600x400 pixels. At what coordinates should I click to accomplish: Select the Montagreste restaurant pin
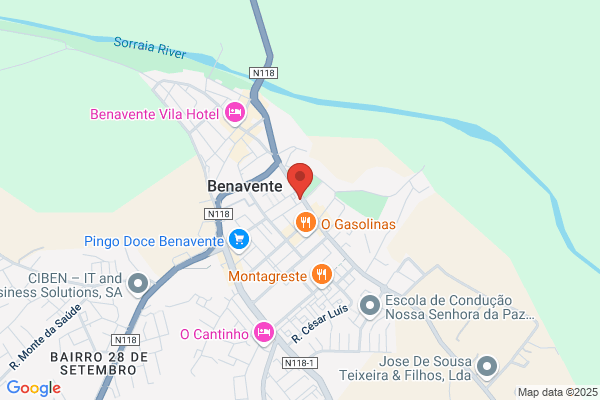pos(322,275)
